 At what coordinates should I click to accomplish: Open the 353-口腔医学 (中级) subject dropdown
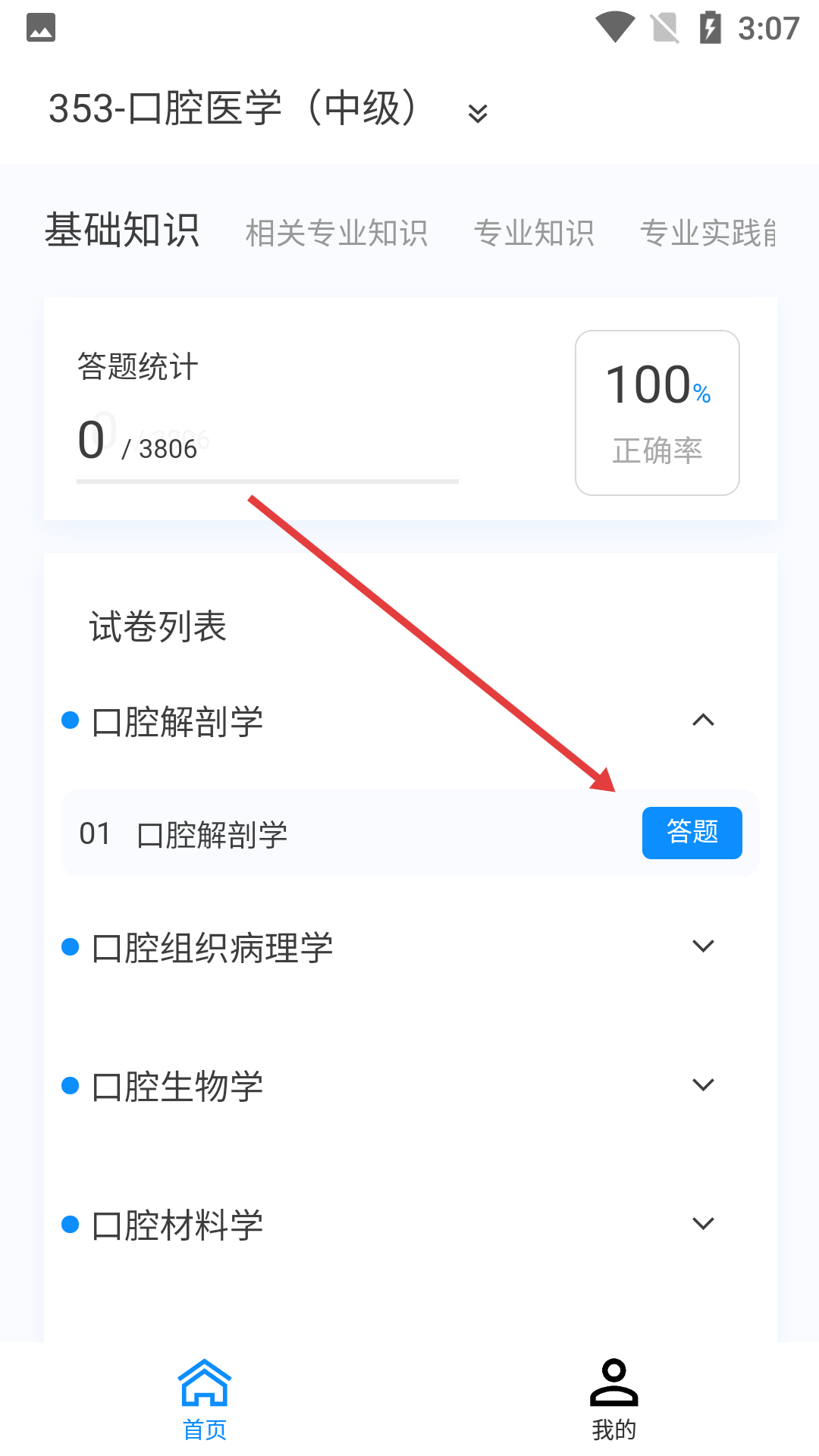point(477,113)
